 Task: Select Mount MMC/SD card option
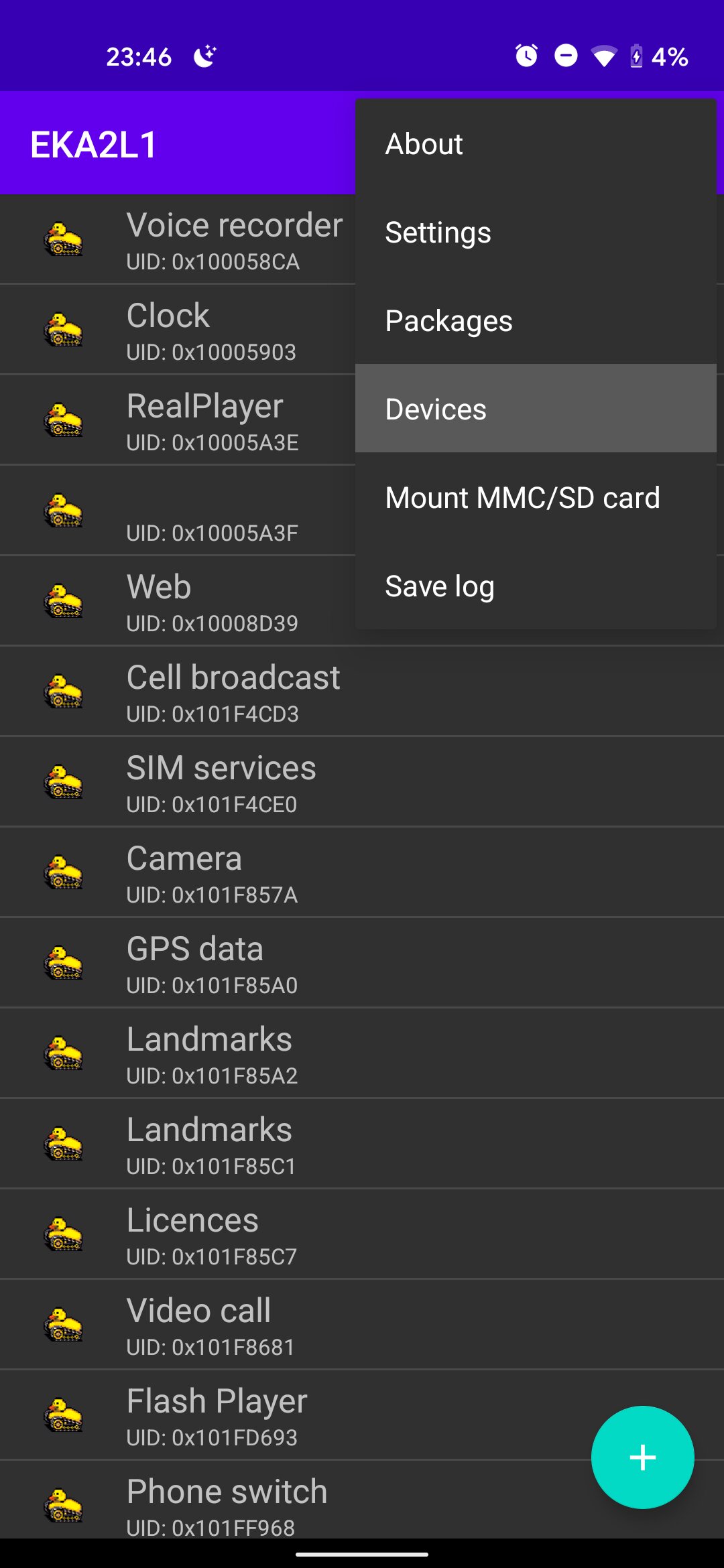tap(536, 497)
